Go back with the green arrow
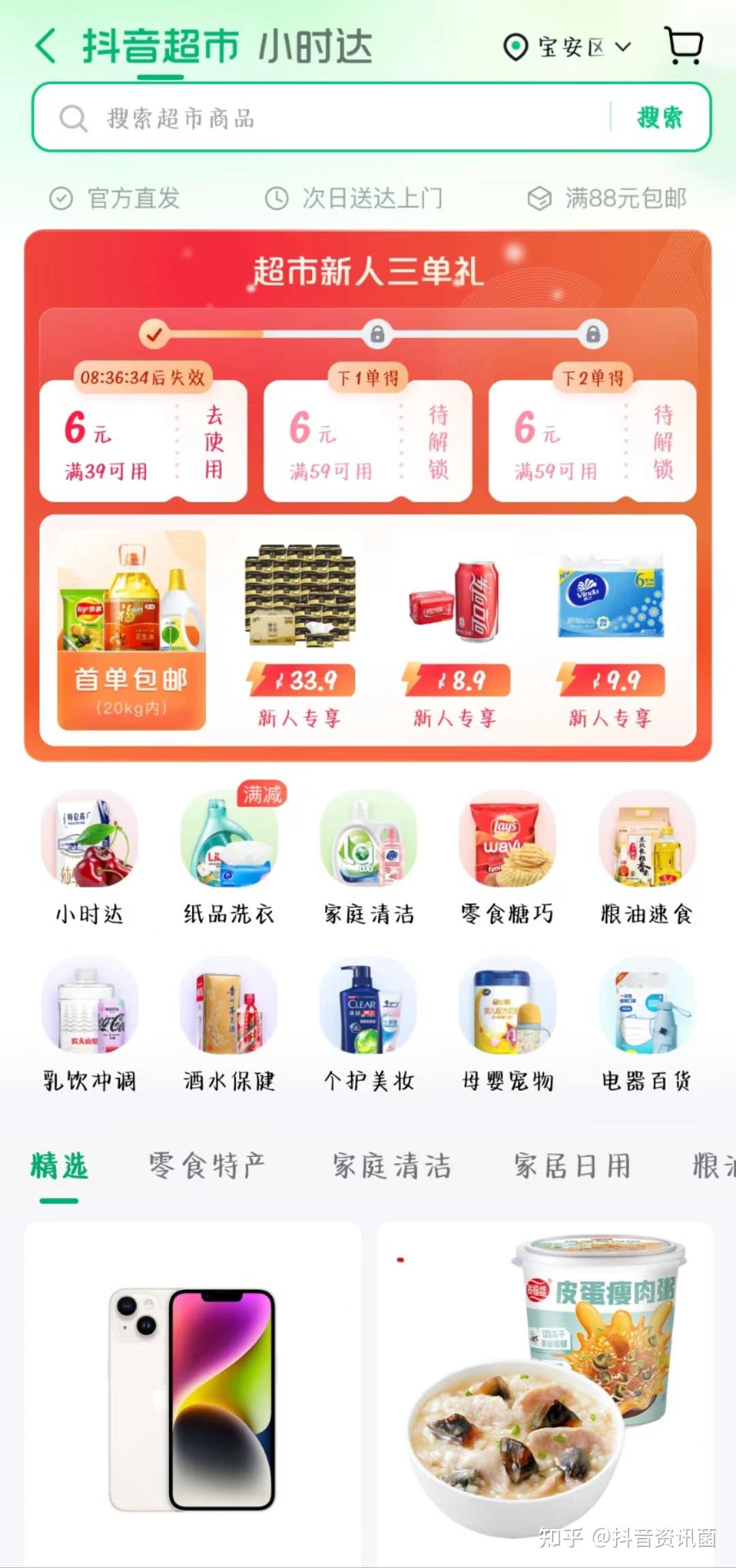Image resolution: width=736 pixels, height=1568 pixels. (46, 46)
